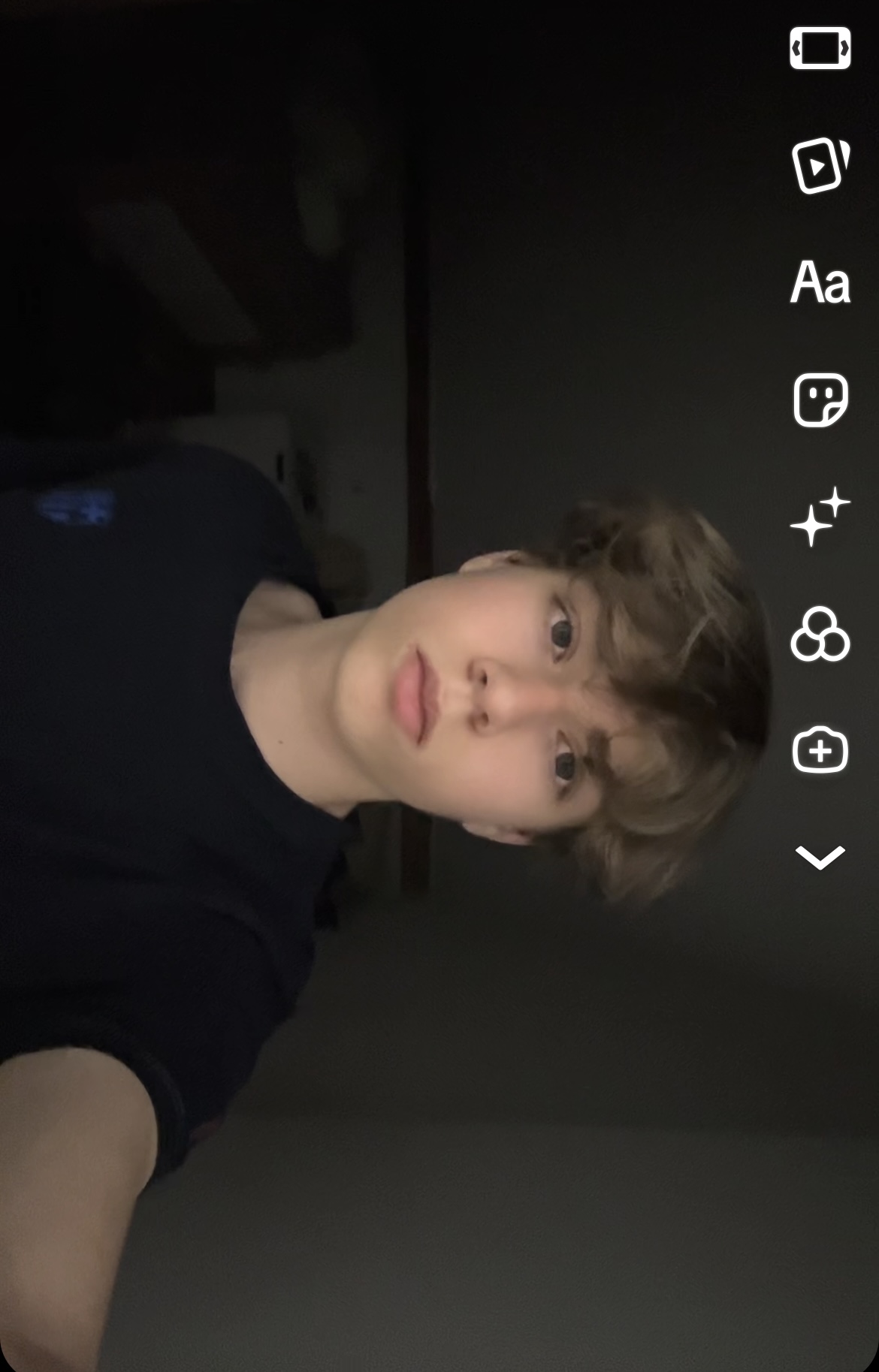The image size is (879, 1372).
Task: Tap the resize frame icon
Action: point(820,48)
